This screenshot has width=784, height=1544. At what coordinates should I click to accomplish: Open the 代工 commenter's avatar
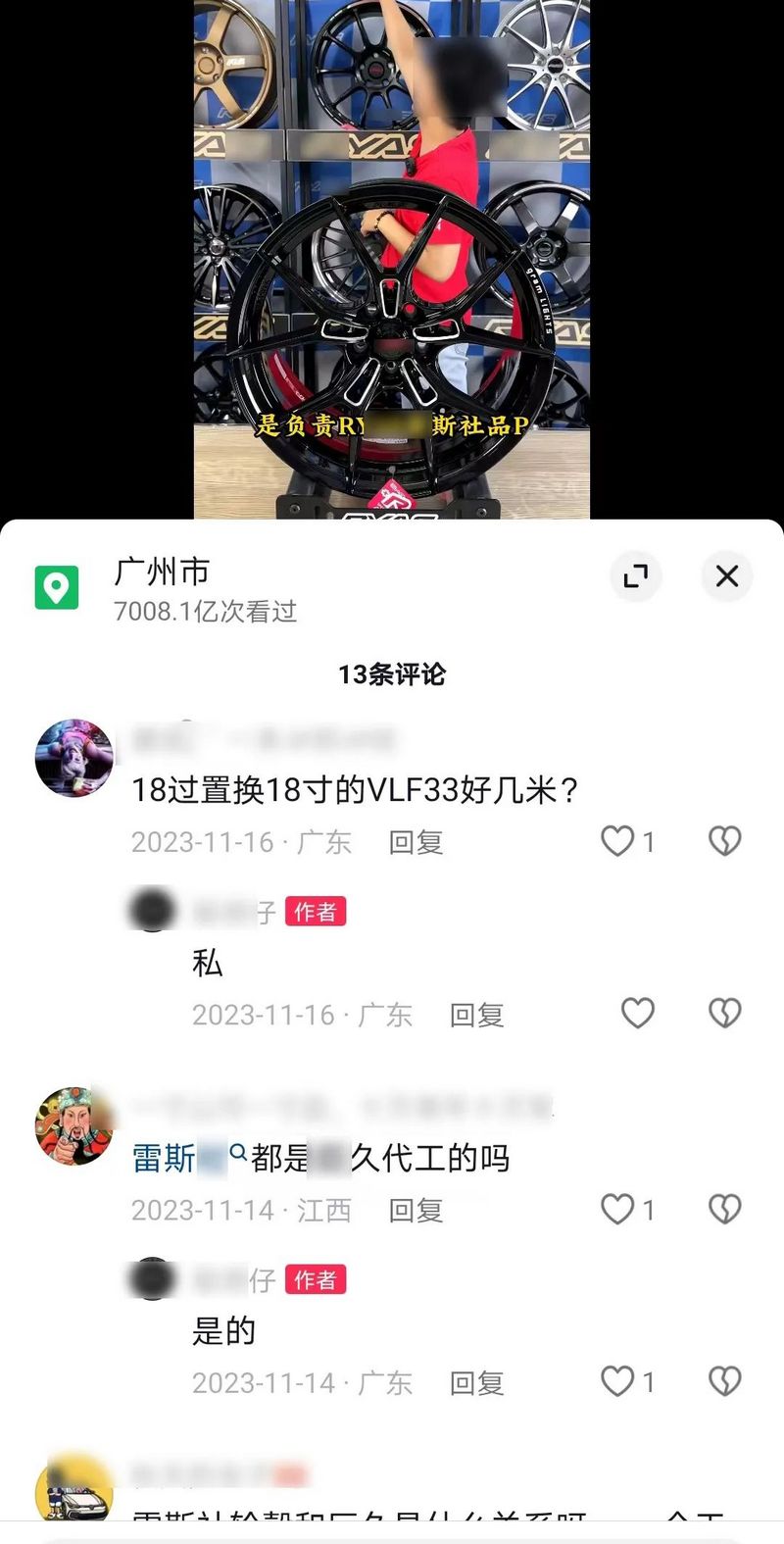[x=73, y=1125]
